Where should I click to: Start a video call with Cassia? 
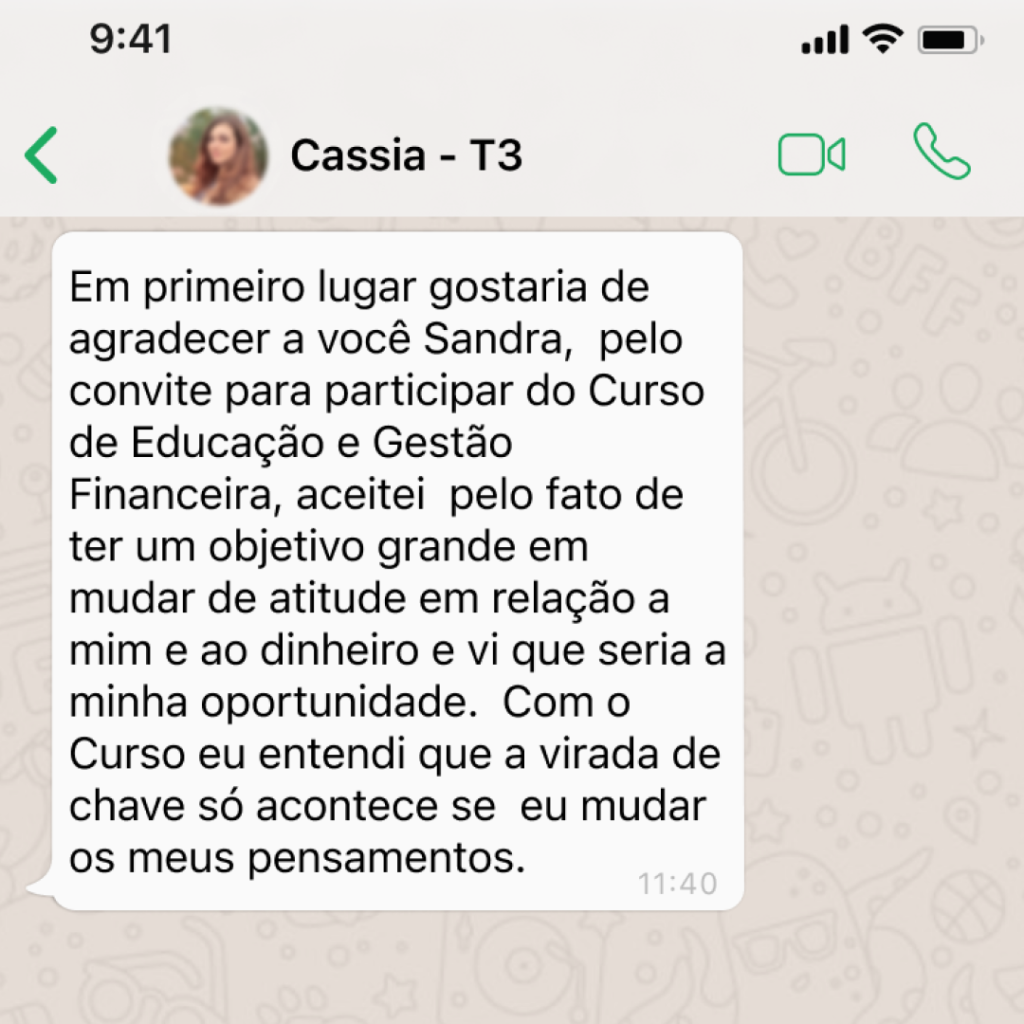pos(811,155)
